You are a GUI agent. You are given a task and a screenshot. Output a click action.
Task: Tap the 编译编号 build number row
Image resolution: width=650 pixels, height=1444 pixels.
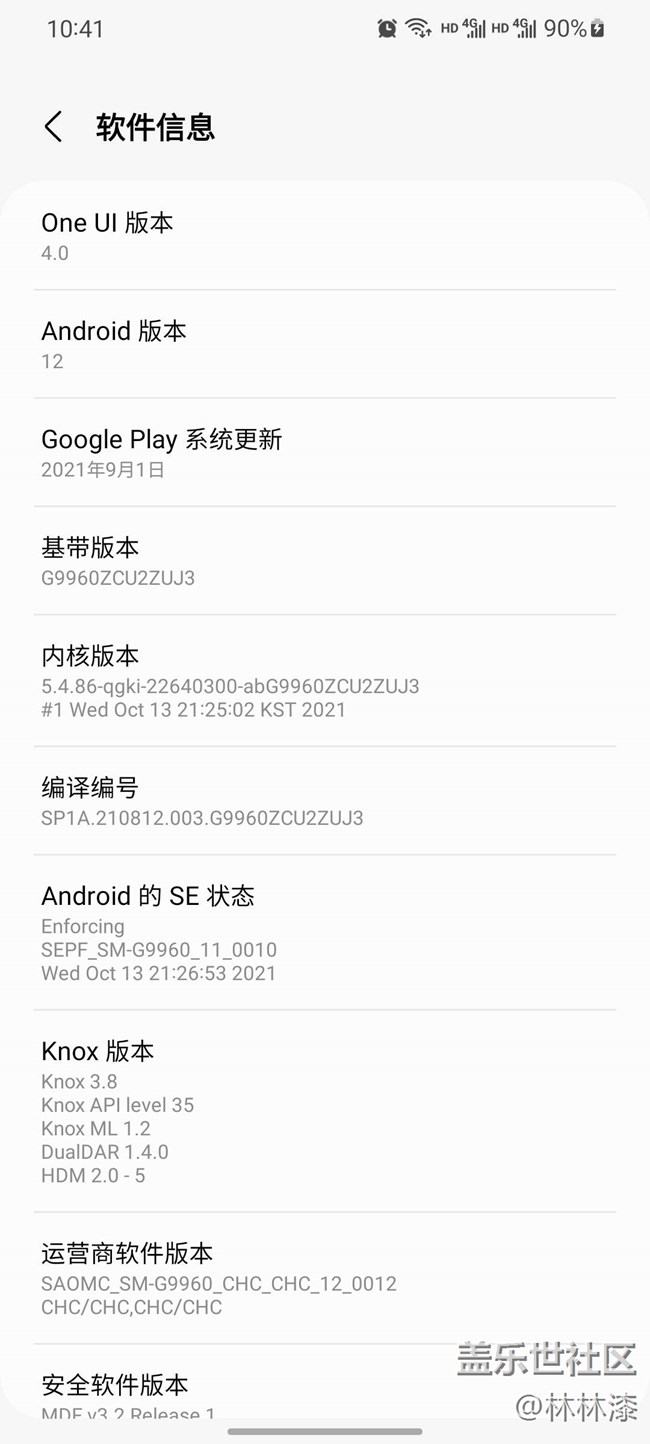(x=324, y=801)
